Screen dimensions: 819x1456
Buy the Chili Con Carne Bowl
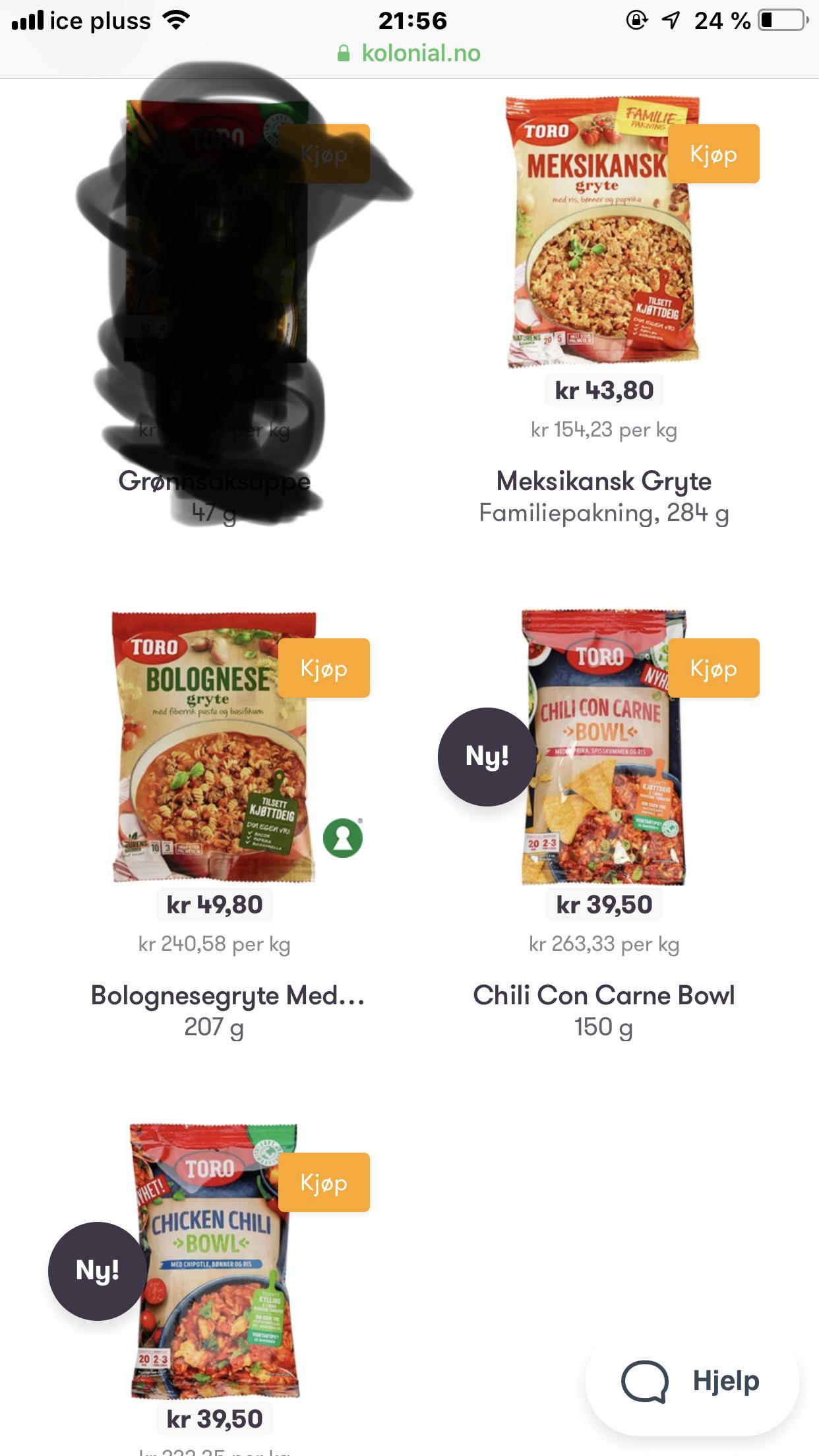tap(713, 668)
